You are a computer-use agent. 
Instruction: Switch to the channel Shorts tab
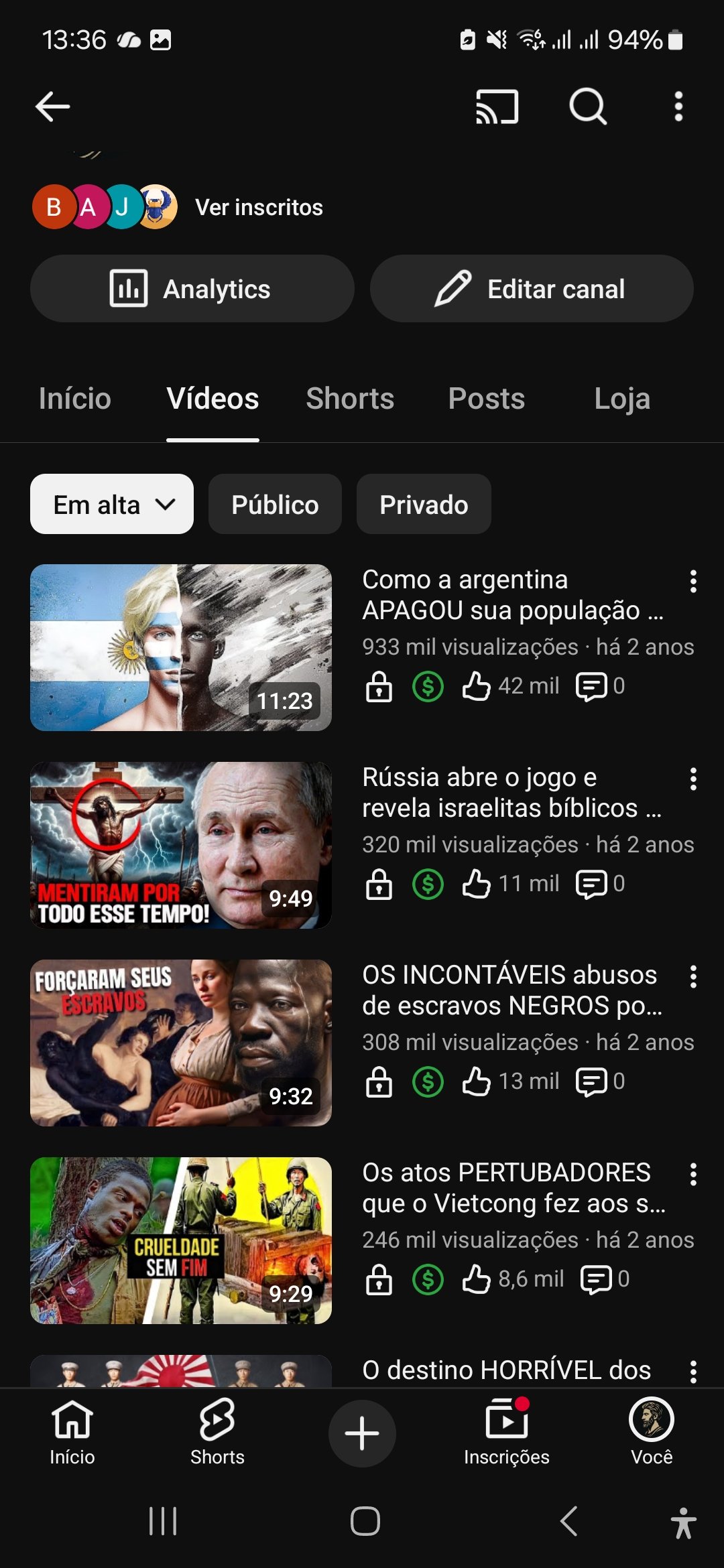(350, 399)
